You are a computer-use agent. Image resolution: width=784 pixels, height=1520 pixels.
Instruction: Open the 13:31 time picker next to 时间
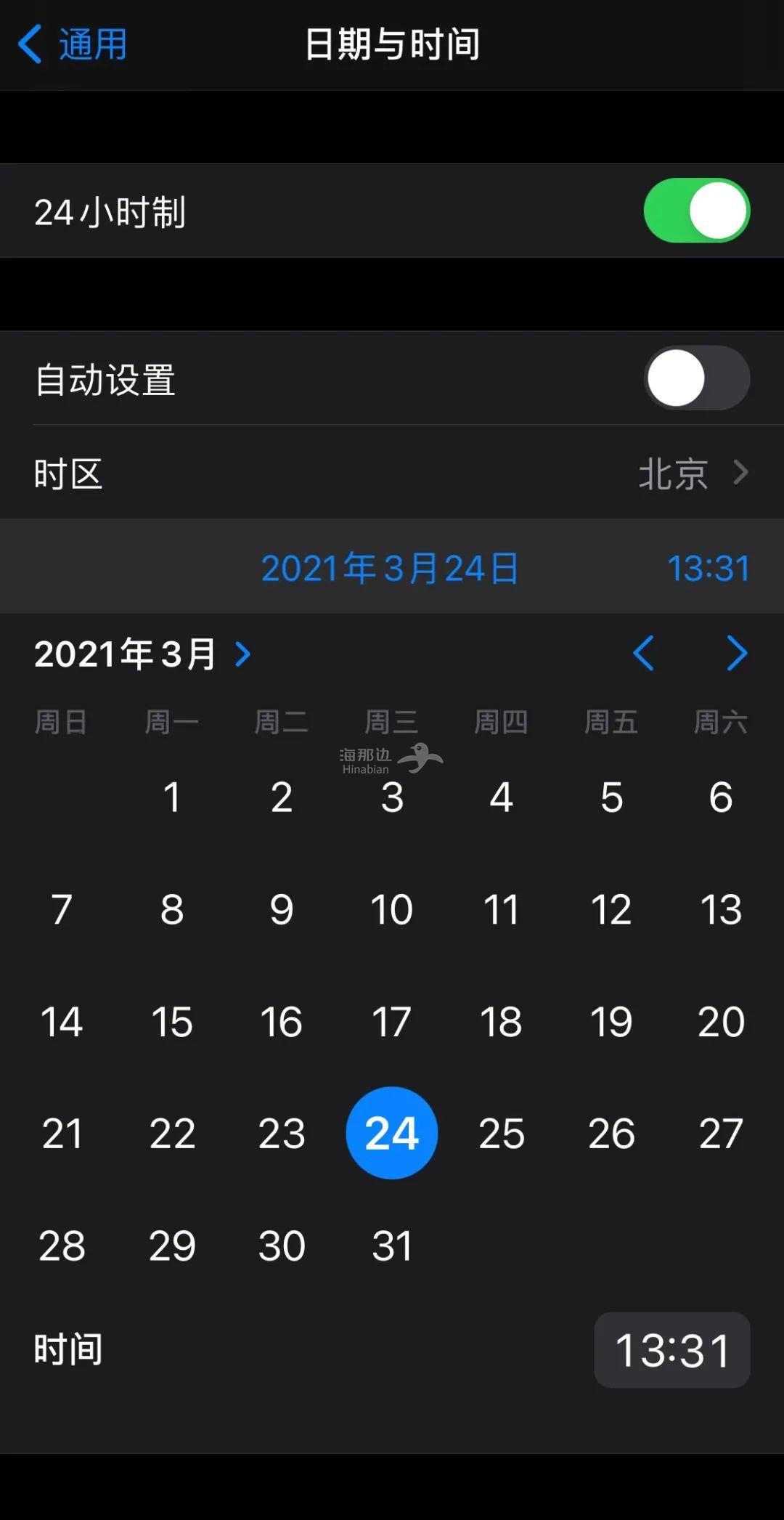tap(671, 1350)
